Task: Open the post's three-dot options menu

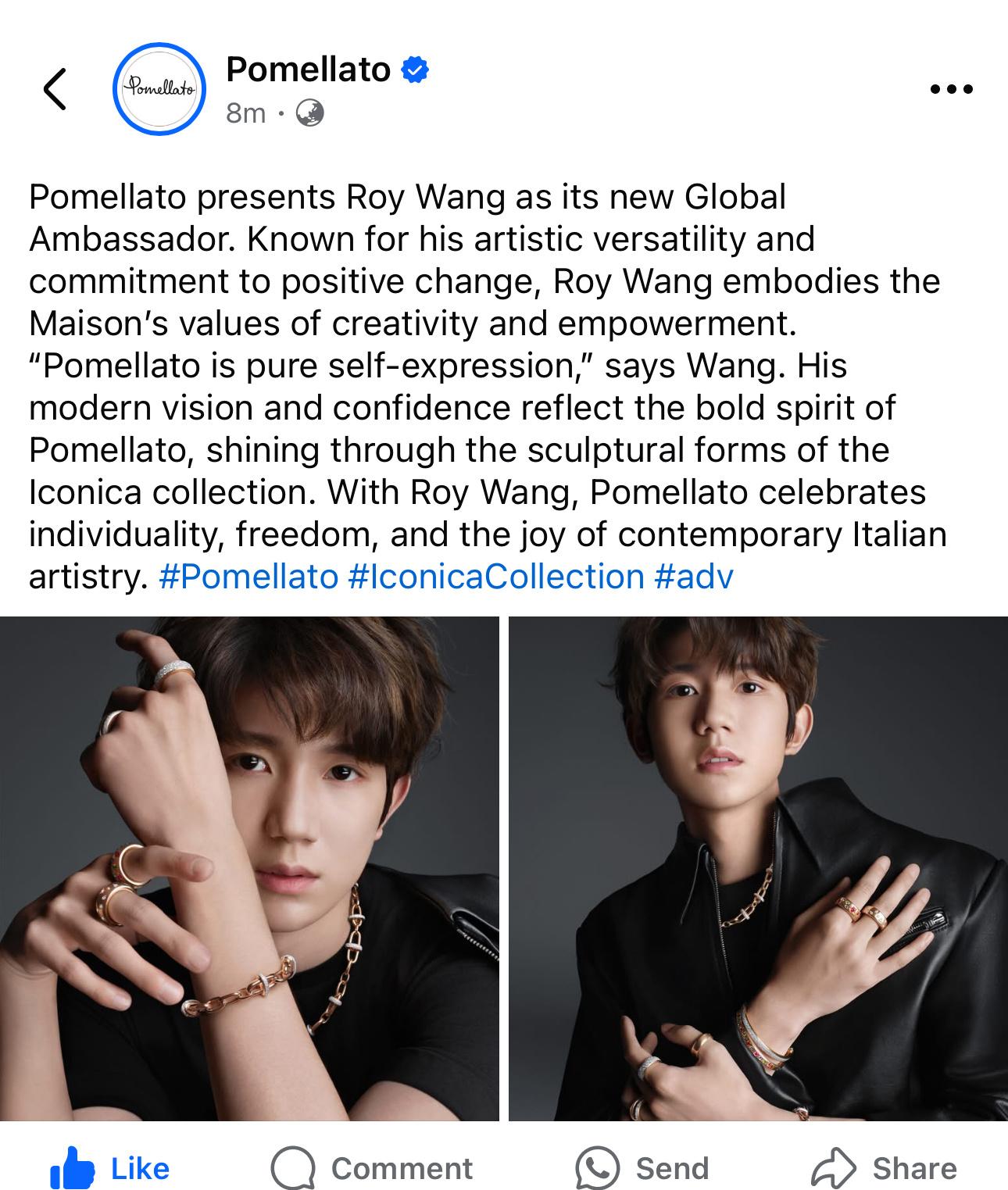Action: click(951, 90)
